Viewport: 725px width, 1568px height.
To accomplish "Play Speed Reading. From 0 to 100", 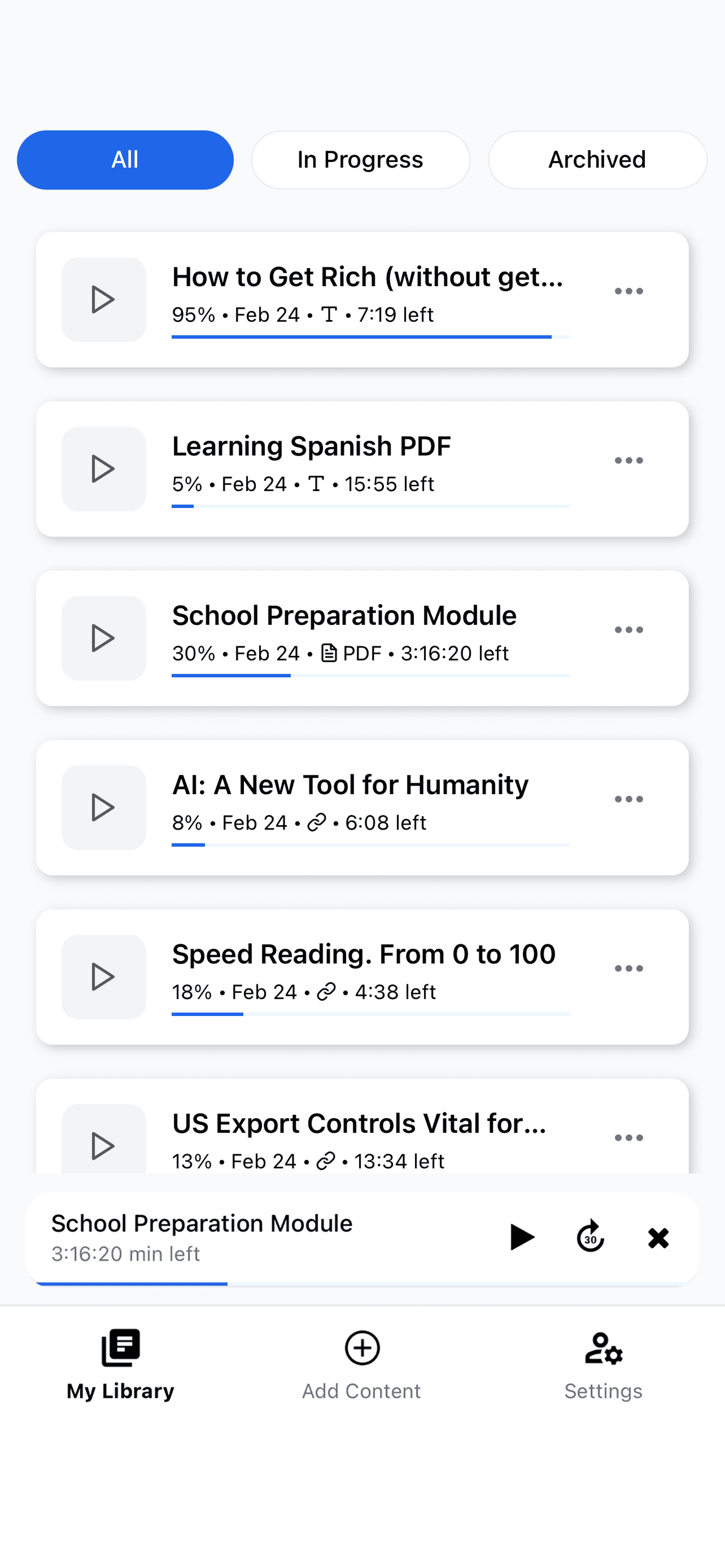I will 103,976.
